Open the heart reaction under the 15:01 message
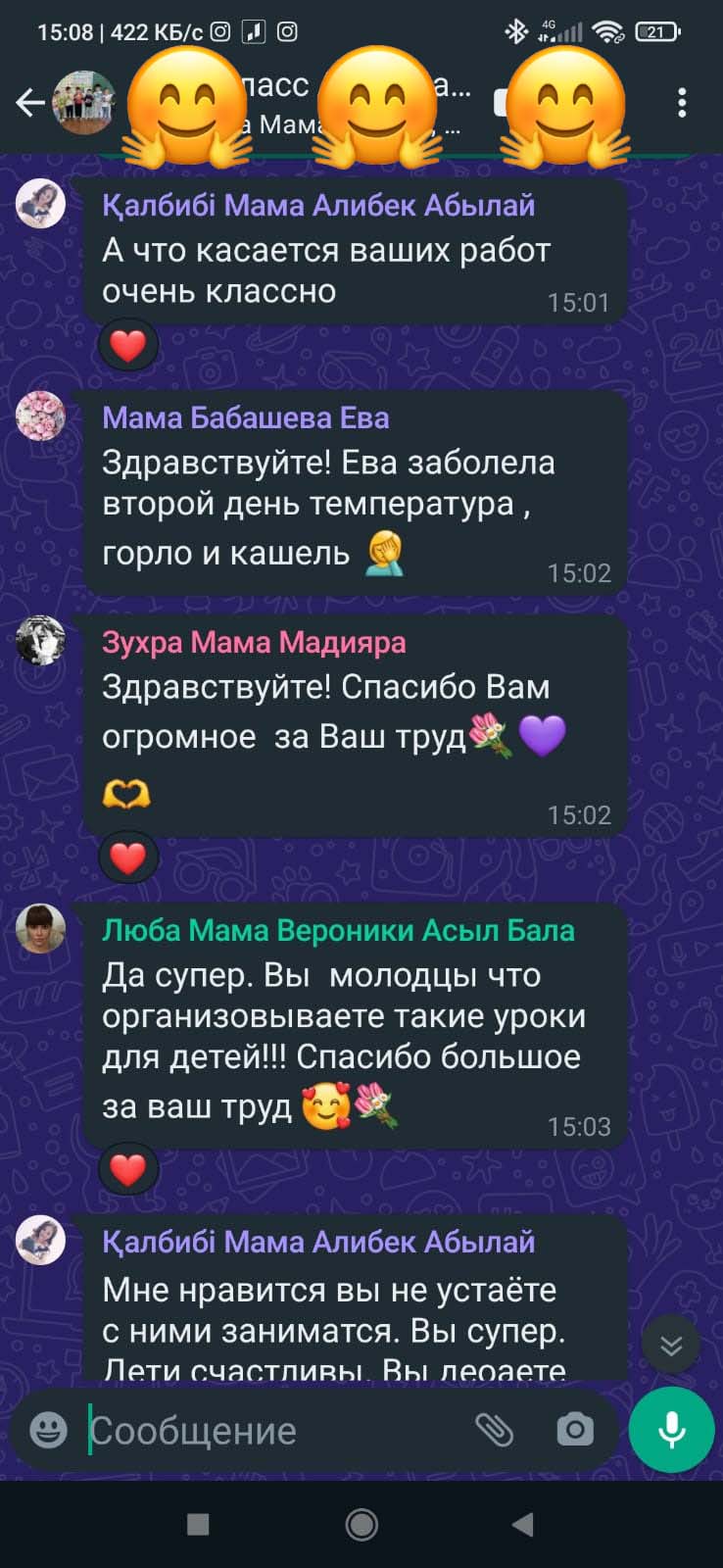Image resolution: width=723 pixels, height=1568 pixels. point(128,345)
